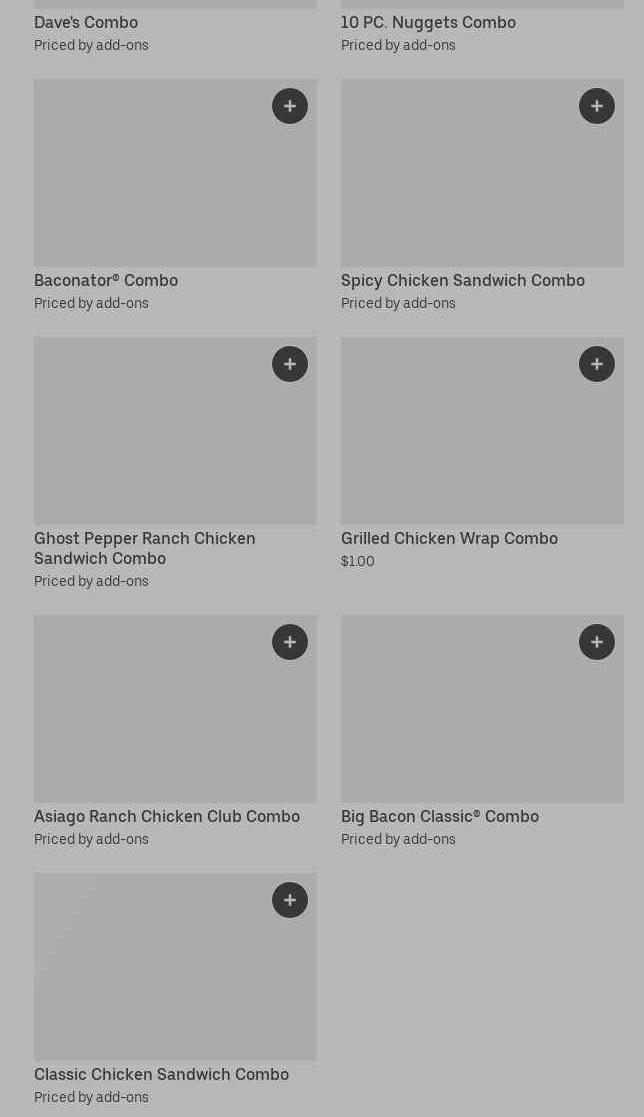
Task: Open Dave's Combo item
Action: coord(86,22)
